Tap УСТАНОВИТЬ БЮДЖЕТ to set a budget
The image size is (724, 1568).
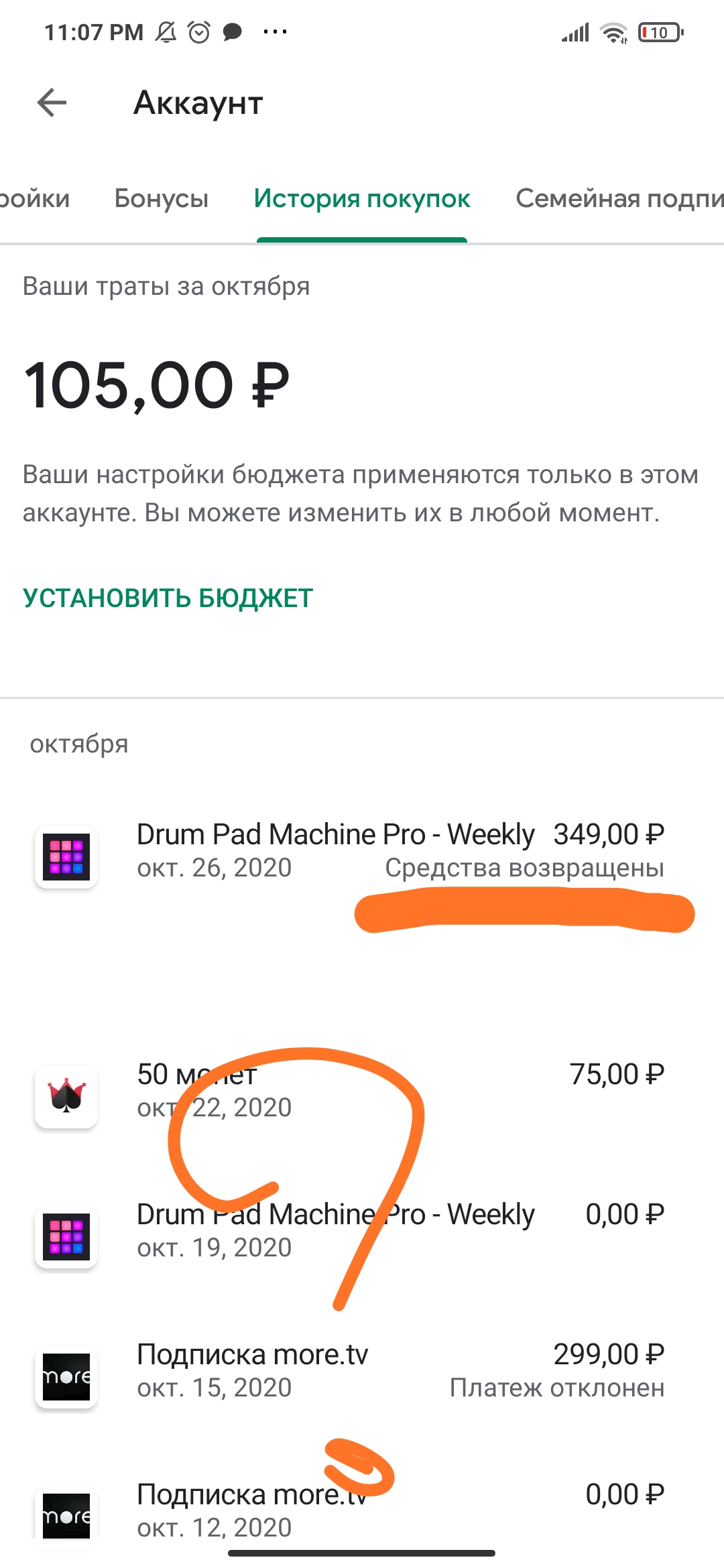point(168,598)
